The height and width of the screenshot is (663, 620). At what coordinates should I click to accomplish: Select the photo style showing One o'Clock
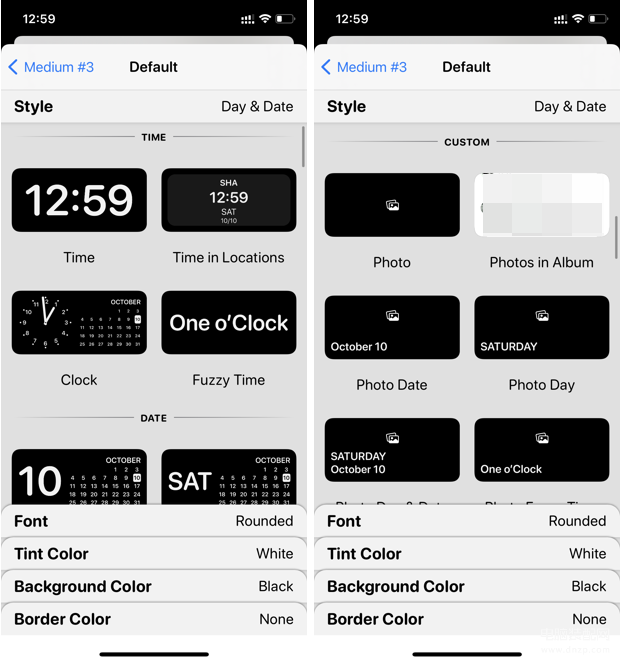[541, 450]
